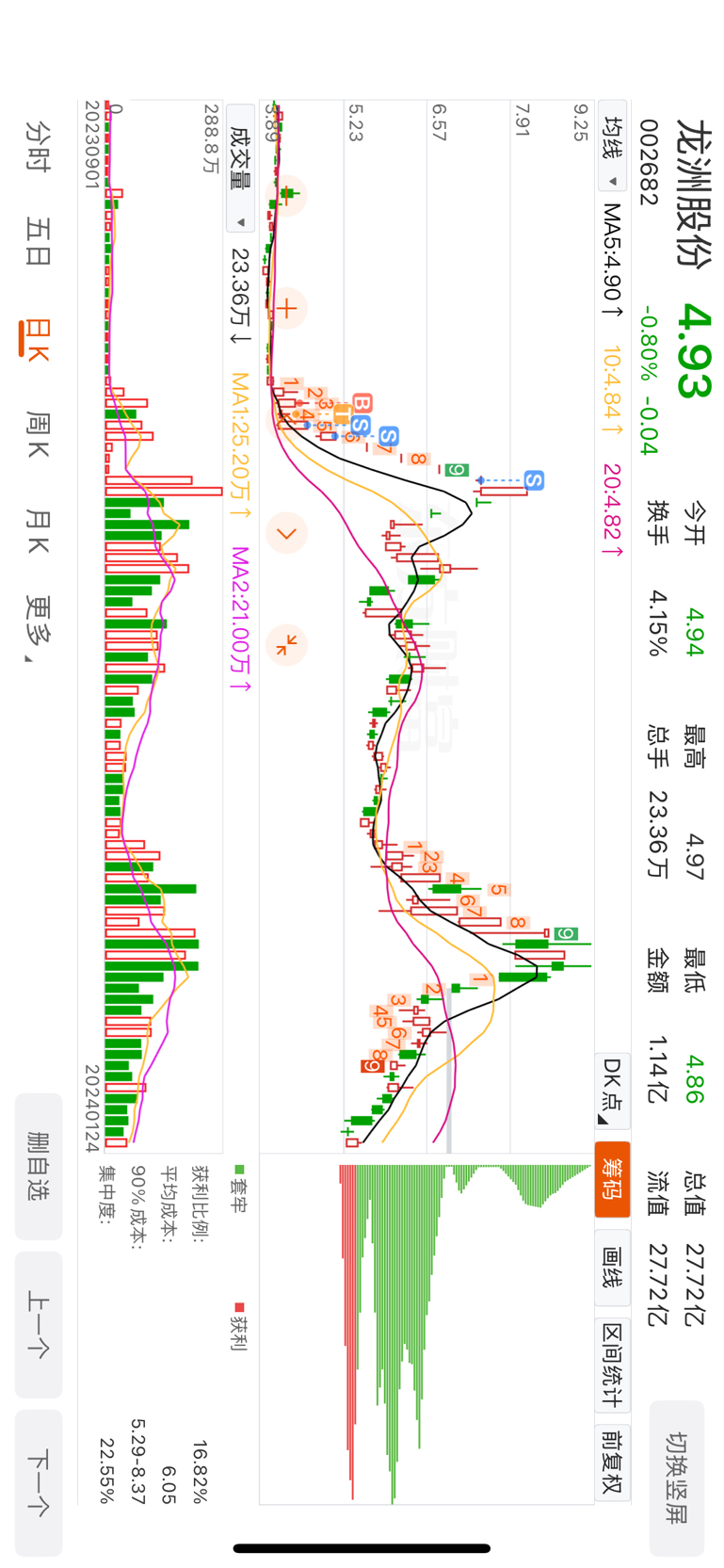Screen dimensions: 724x1568
Task: Tap the collapse arrows chart button
Action: point(286,645)
